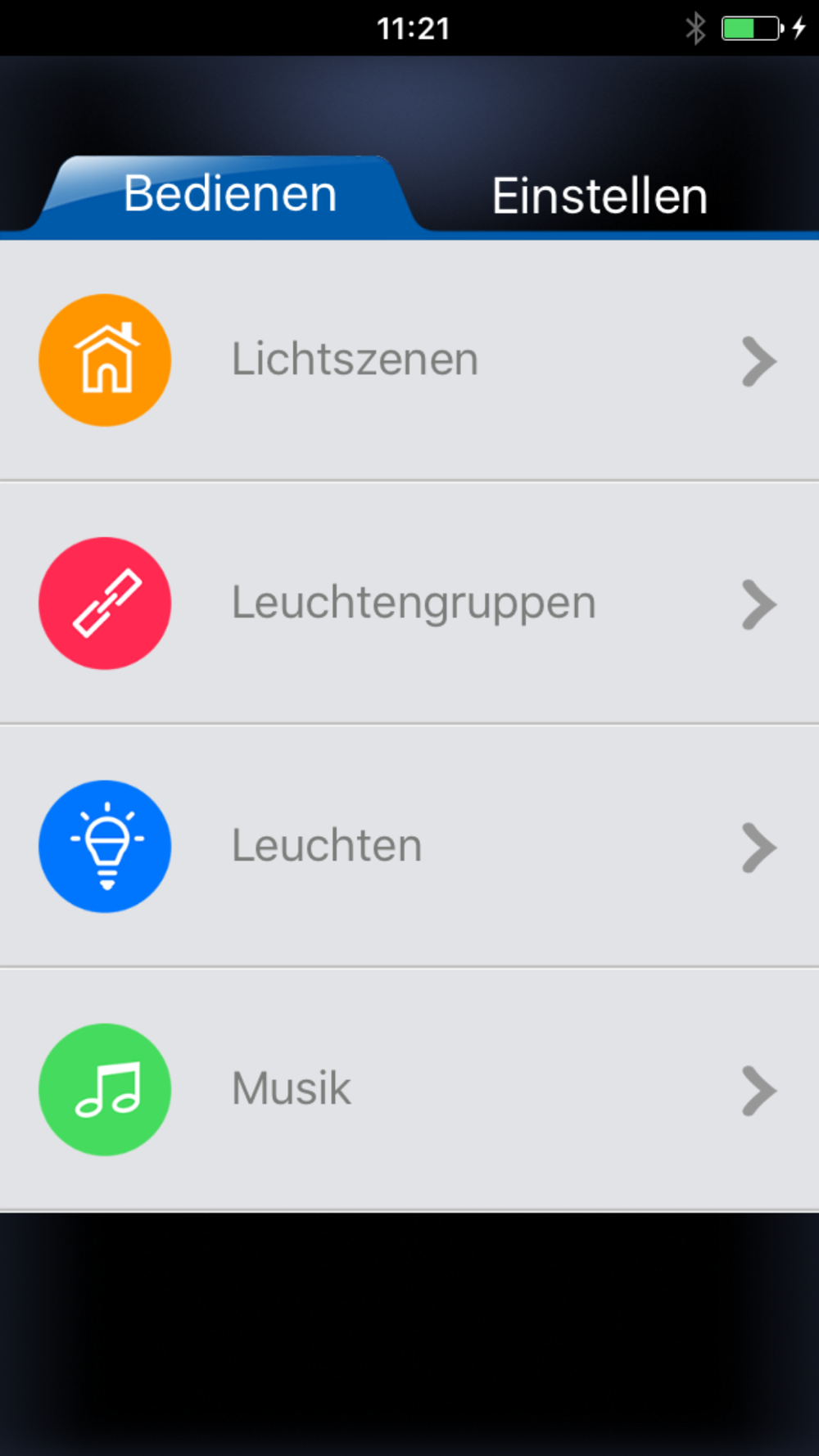This screenshot has height=1456, width=819.
Task: Open Leuchtengruppen
Action: coord(409,604)
